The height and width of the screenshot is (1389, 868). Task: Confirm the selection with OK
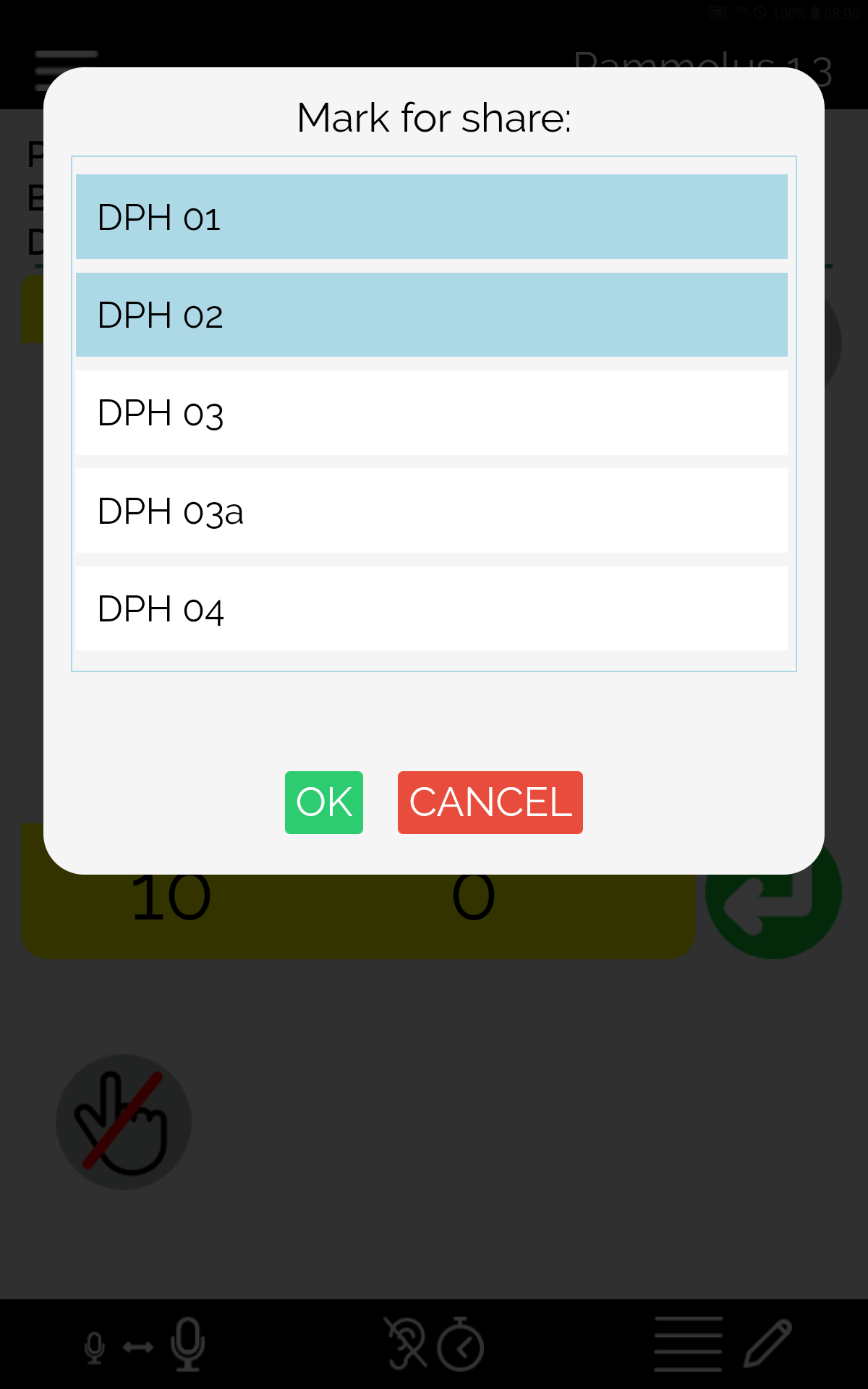[x=324, y=802]
